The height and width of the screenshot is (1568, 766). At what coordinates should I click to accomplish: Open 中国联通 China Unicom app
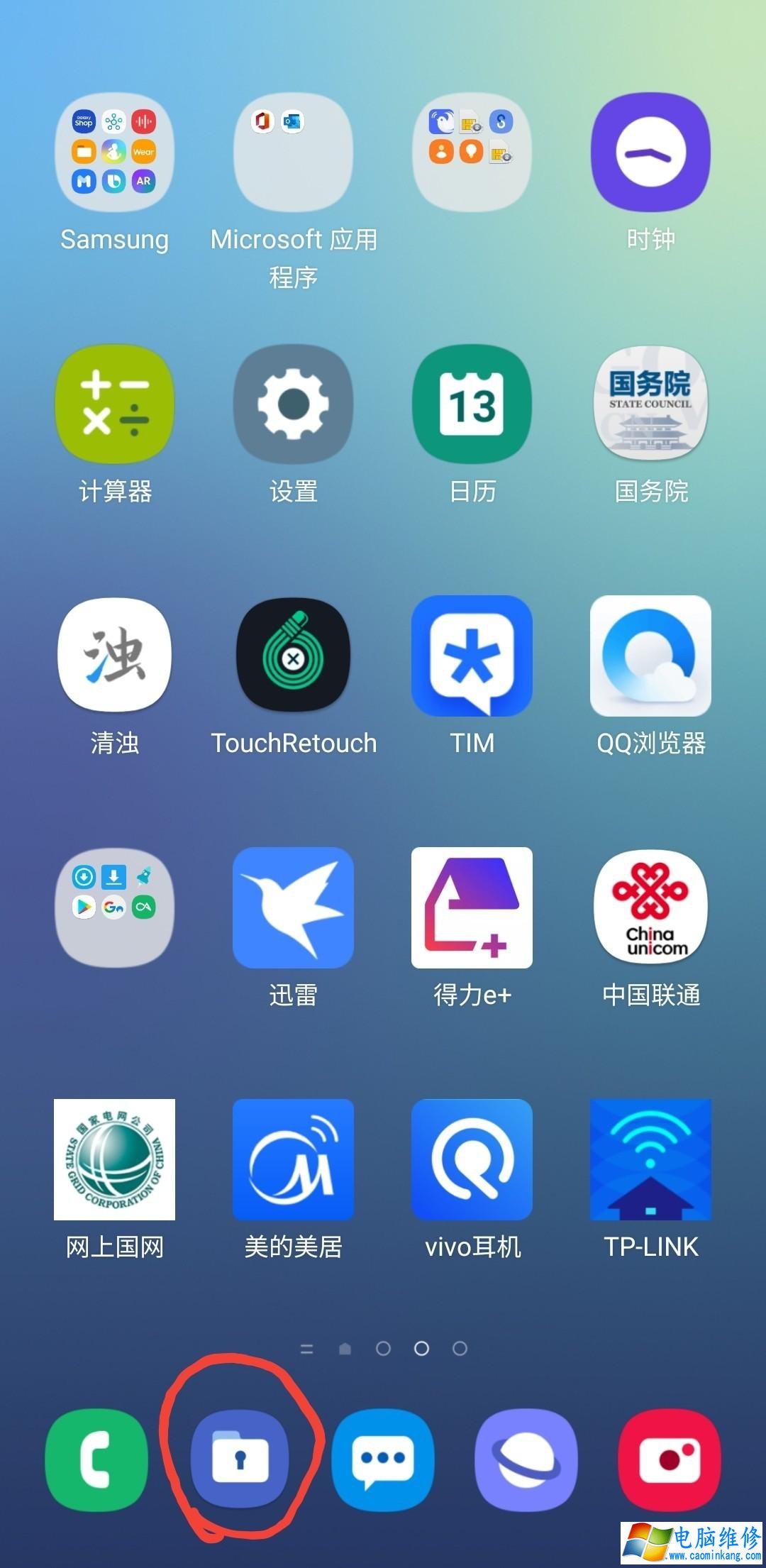point(650,907)
